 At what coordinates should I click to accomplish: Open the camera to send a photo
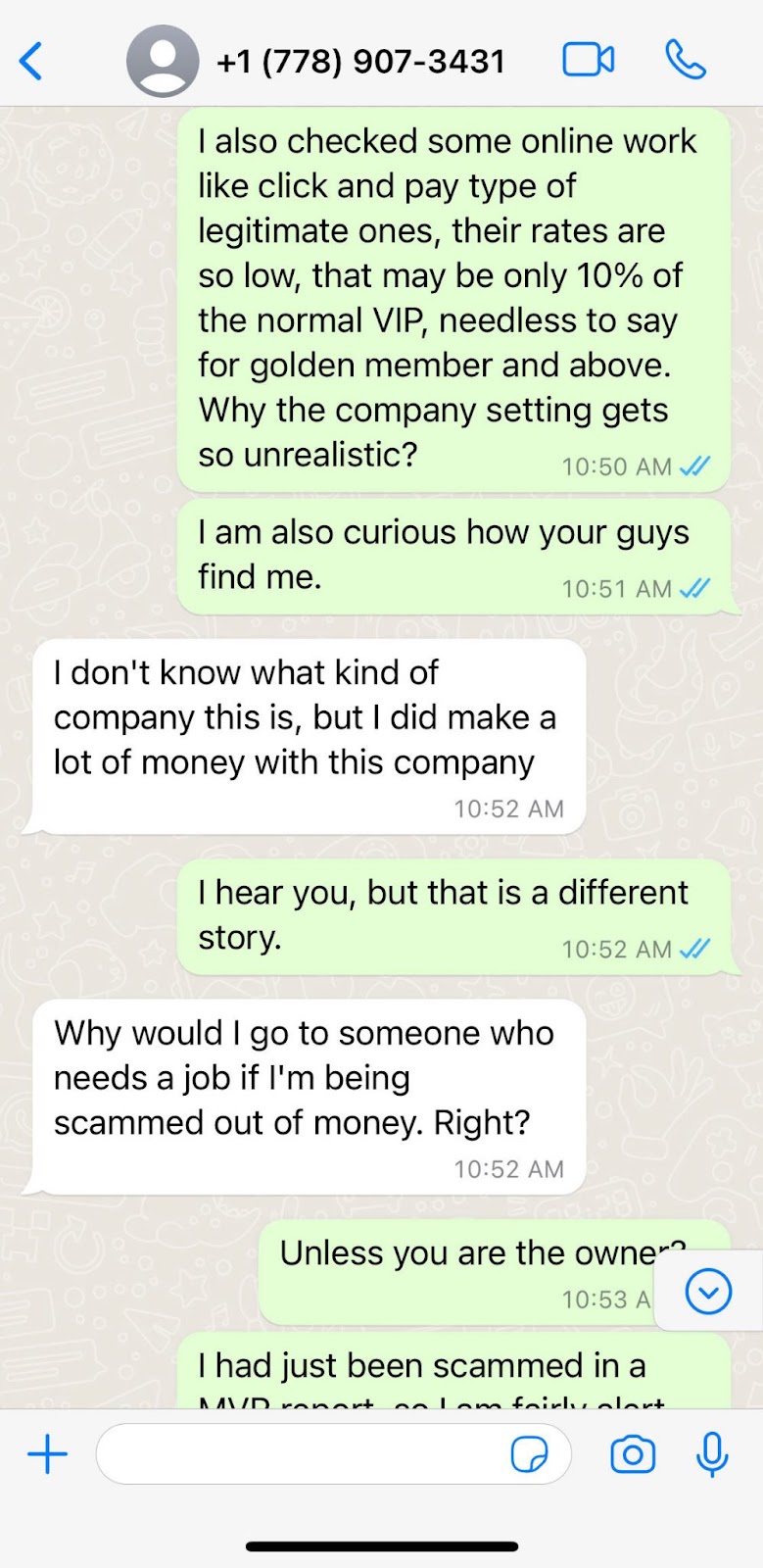click(x=633, y=1454)
